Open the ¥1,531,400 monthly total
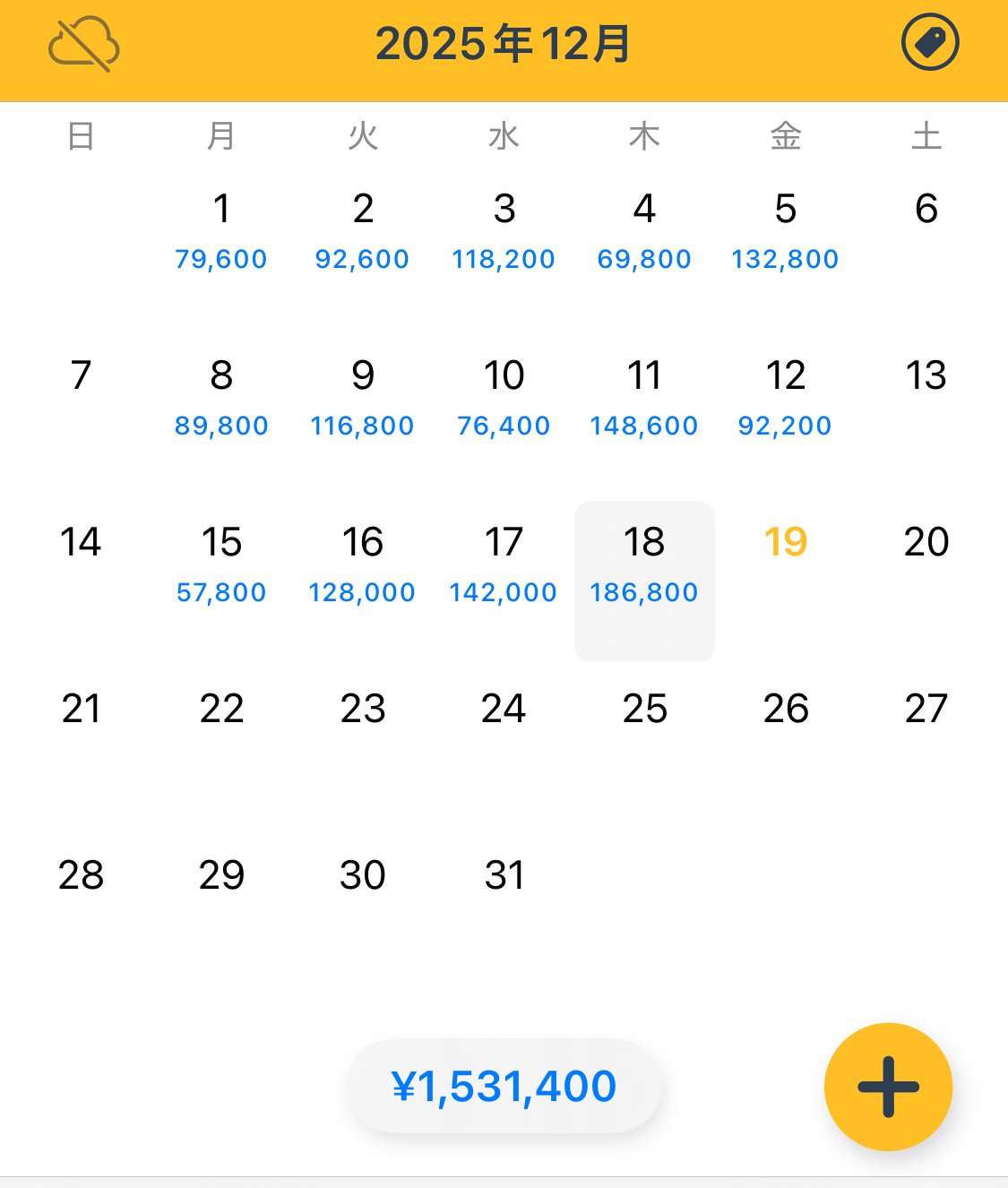Screen dimensions: 1008x1188 504,1086
